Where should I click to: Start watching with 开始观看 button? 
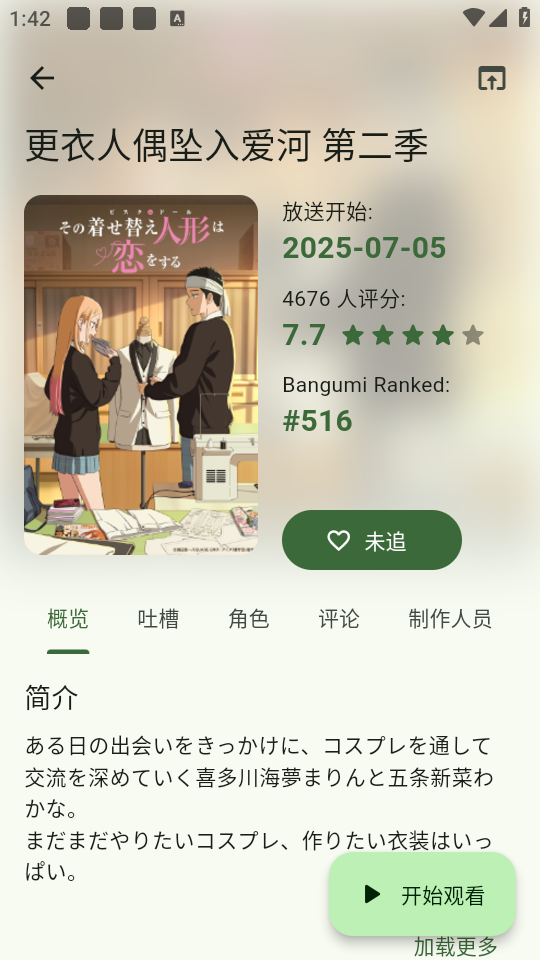pyautogui.click(x=422, y=894)
